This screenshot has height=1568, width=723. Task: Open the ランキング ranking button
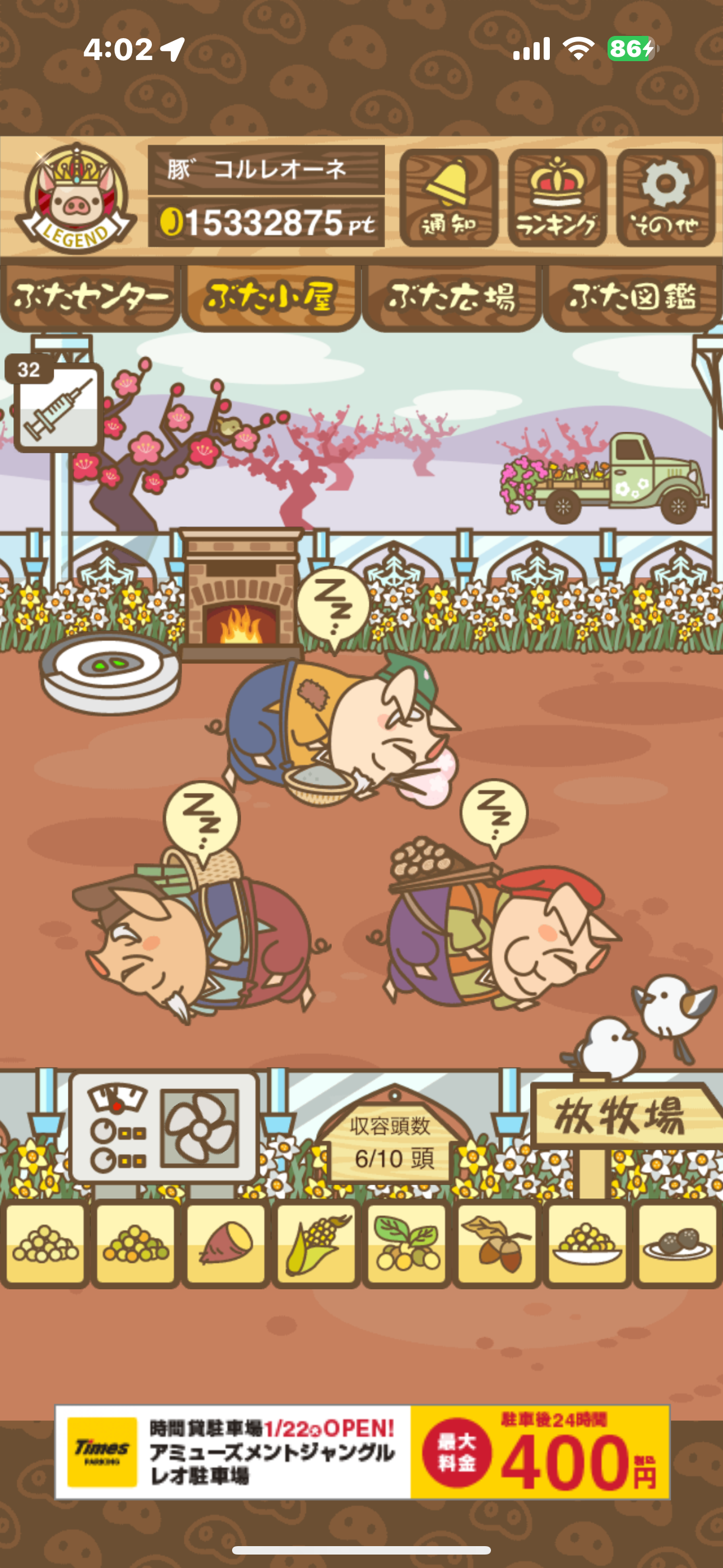(556, 198)
